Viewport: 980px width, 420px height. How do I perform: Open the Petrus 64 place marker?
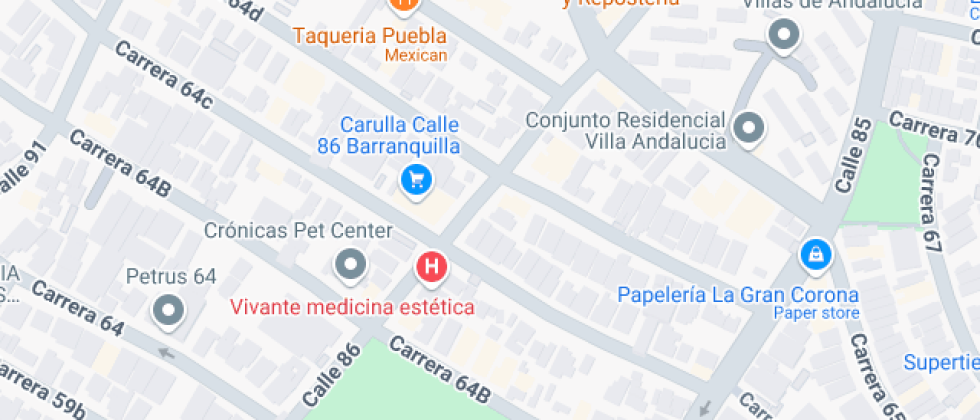[169, 311]
